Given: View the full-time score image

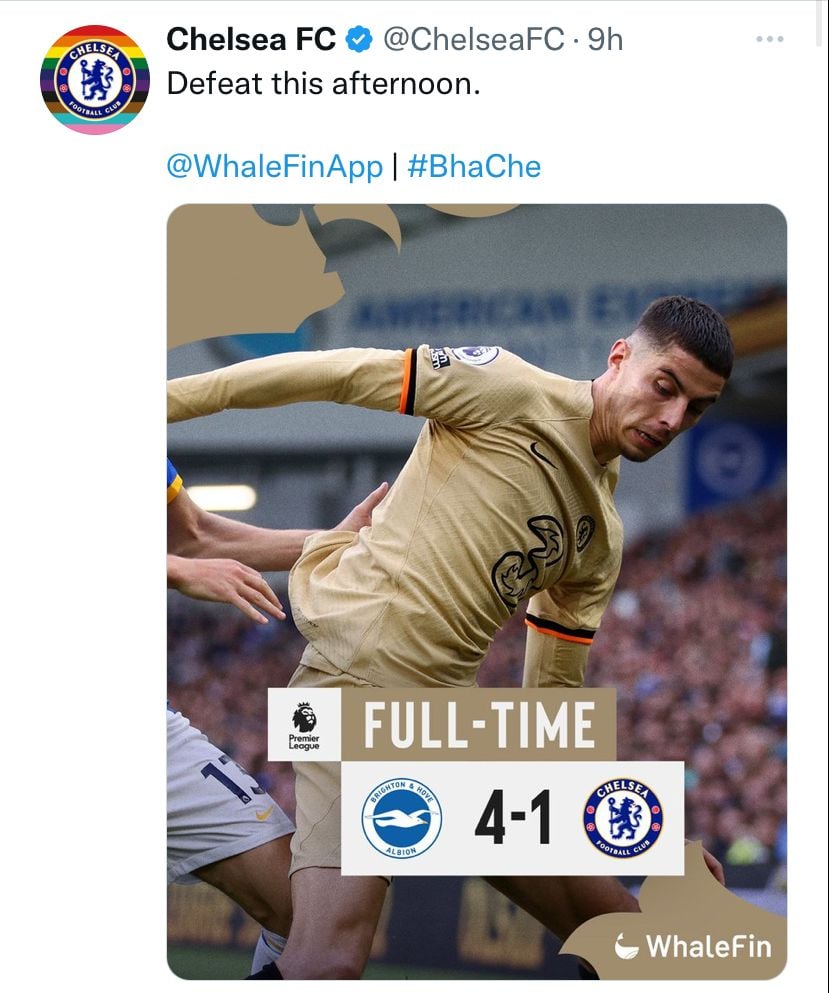Looking at the screenshot, I should coord(477,591).
